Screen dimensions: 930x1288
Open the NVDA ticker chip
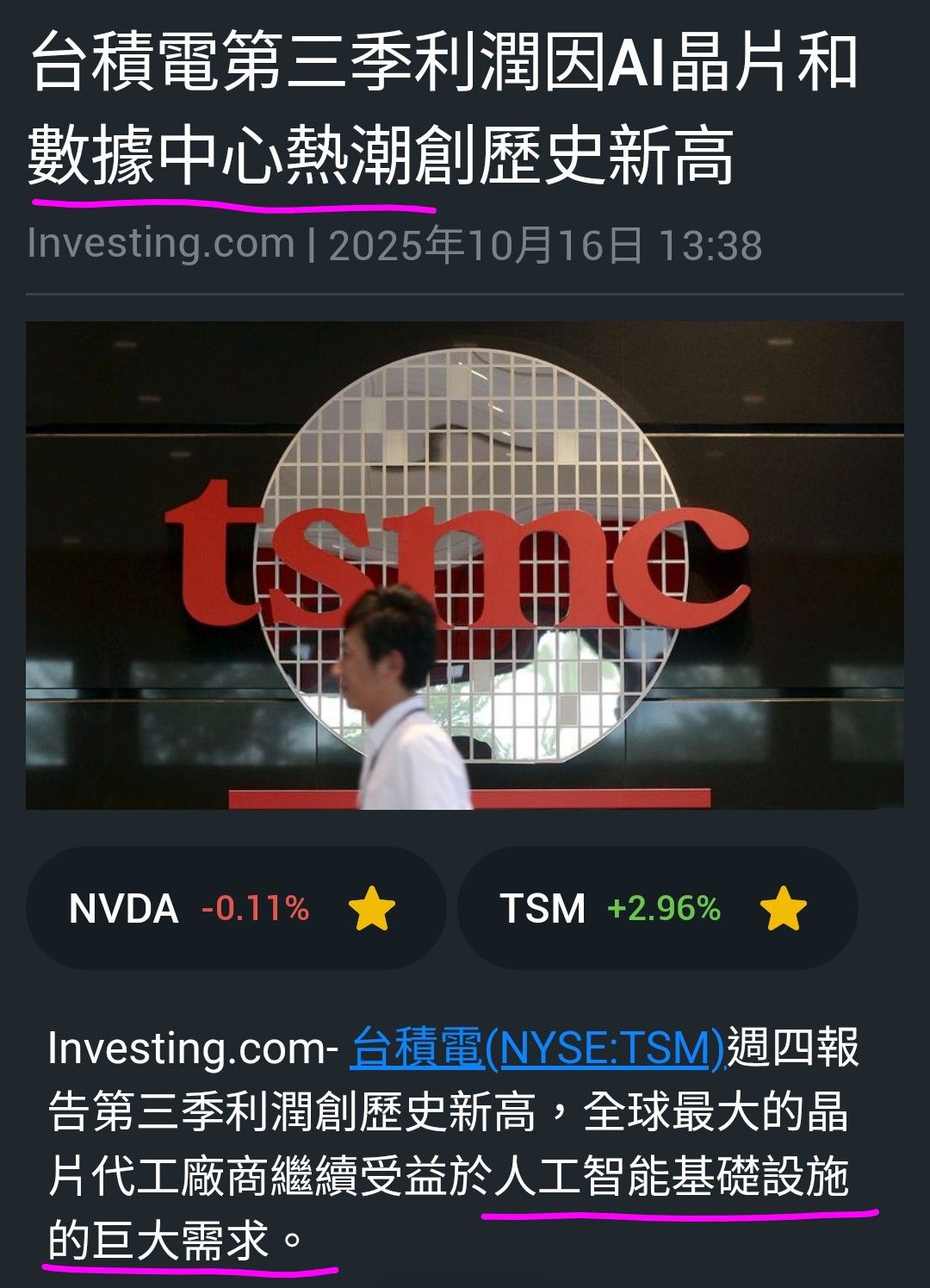tap(172, 909)
